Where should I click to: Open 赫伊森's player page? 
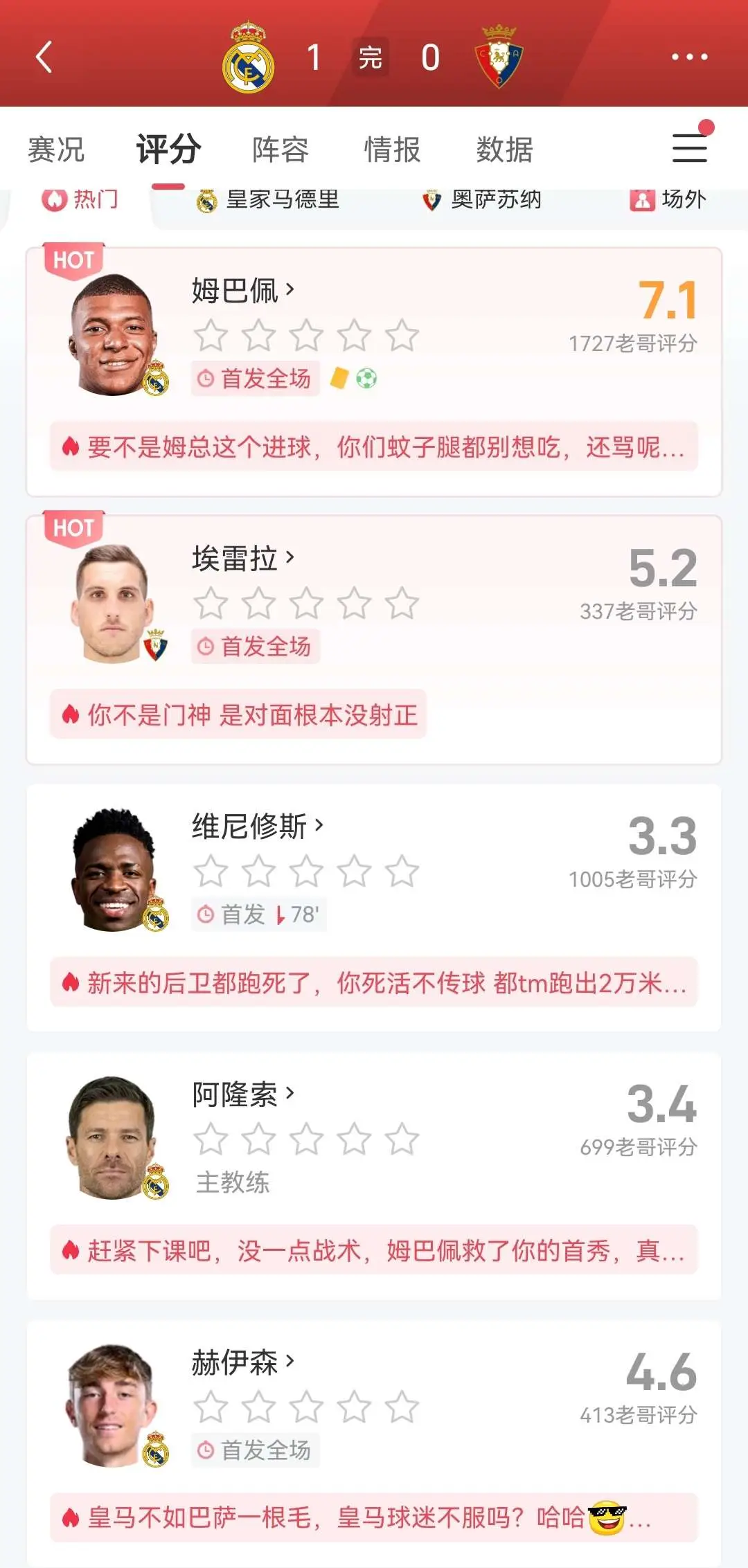click(x=243, y=1362)
